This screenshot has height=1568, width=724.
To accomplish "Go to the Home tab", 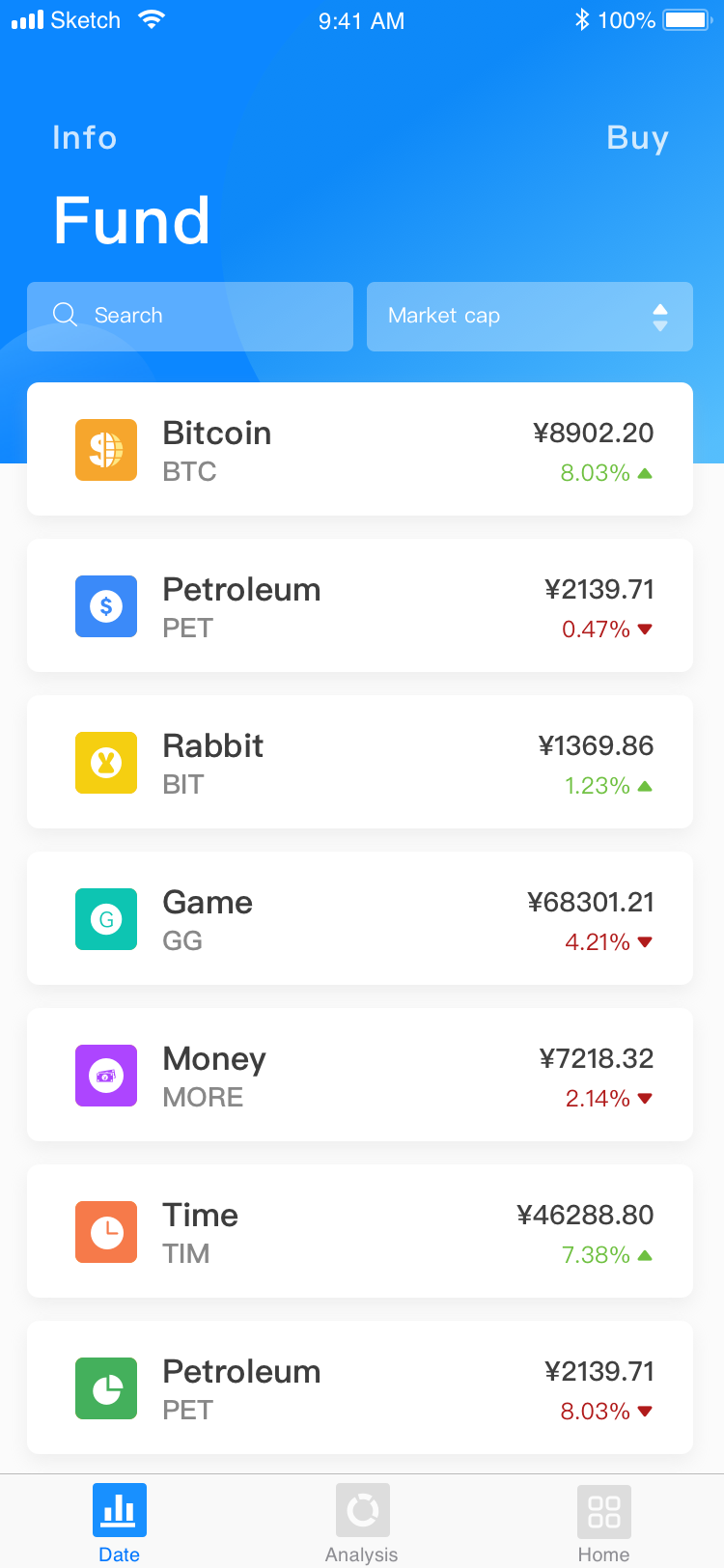I will coord(604,1523).
